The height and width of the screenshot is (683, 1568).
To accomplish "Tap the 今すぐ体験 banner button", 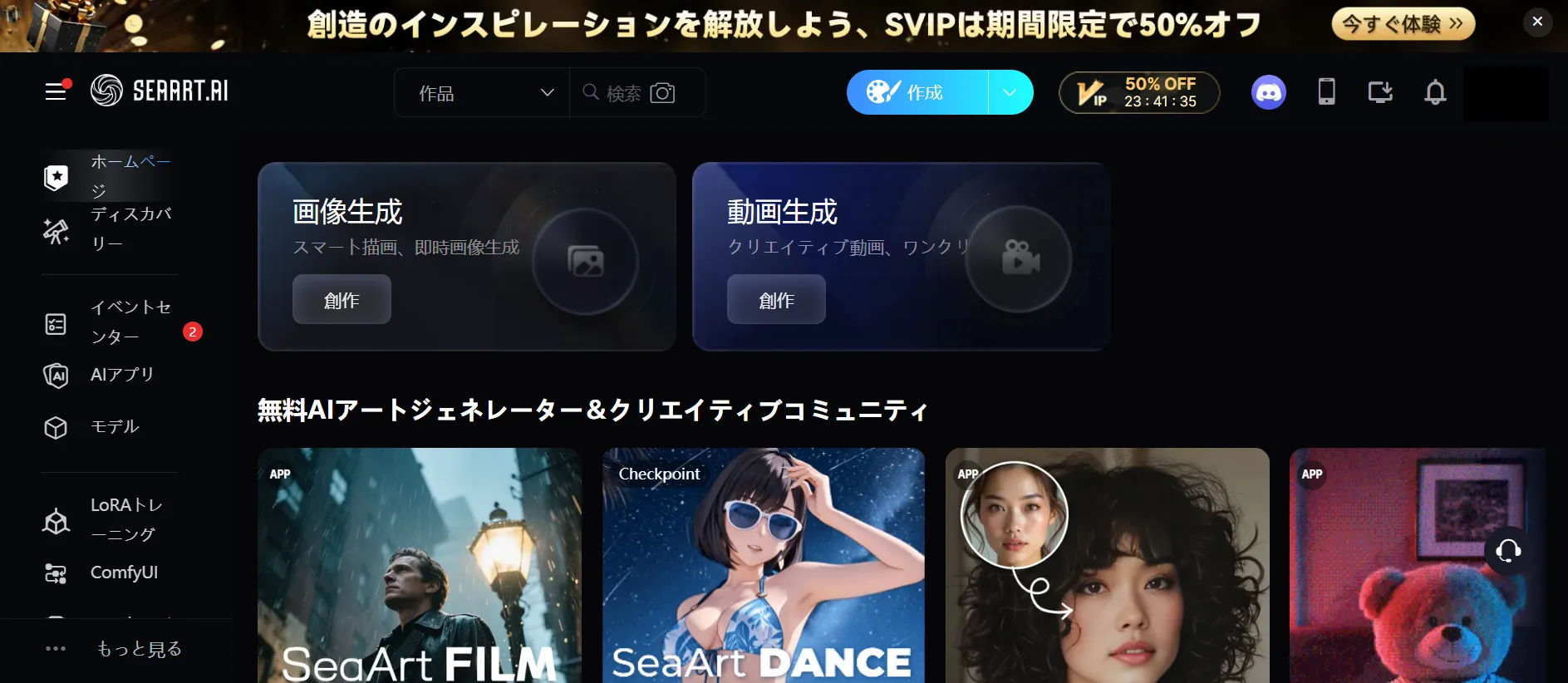I will click(1403, 24).
